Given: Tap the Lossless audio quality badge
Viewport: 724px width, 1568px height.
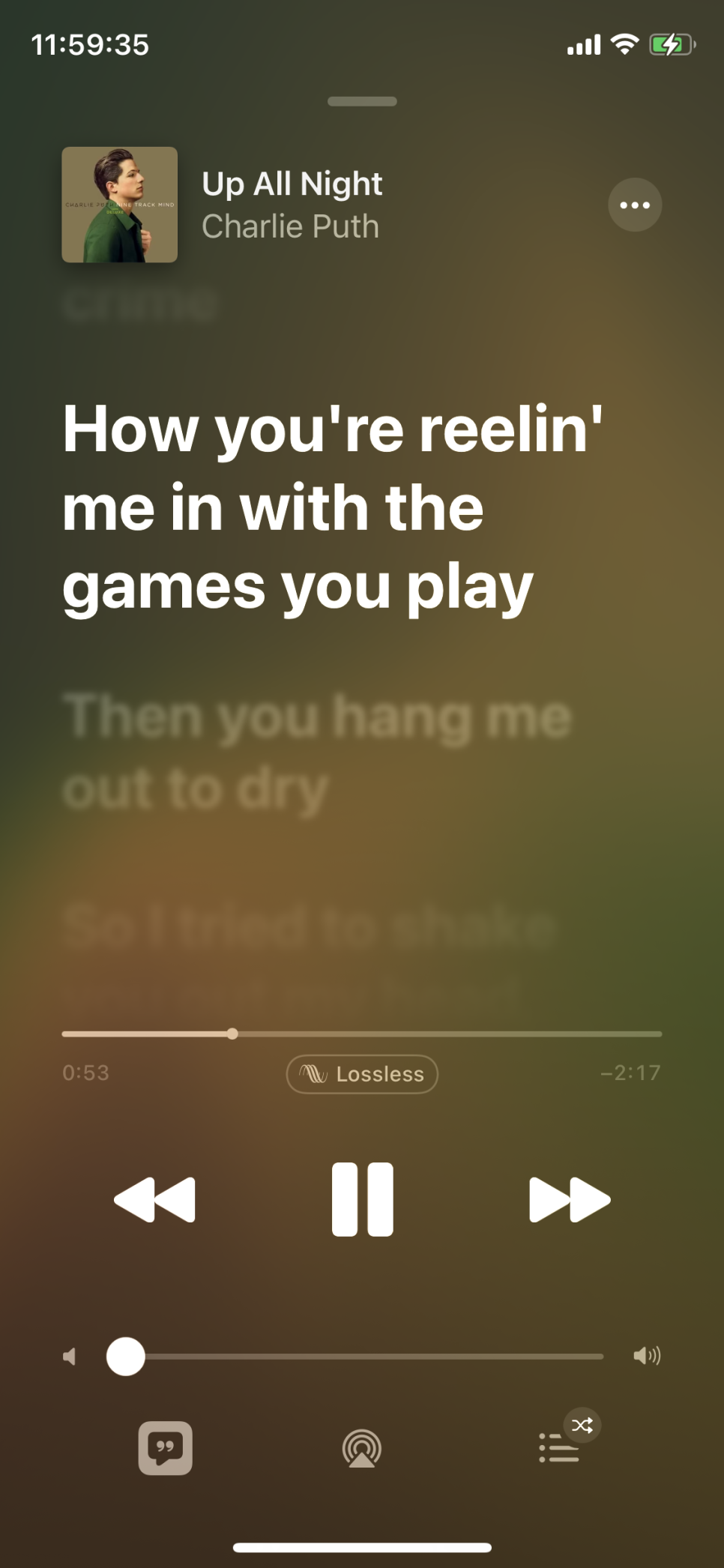Looking at the screenshot, I should tap(362, 1074).
